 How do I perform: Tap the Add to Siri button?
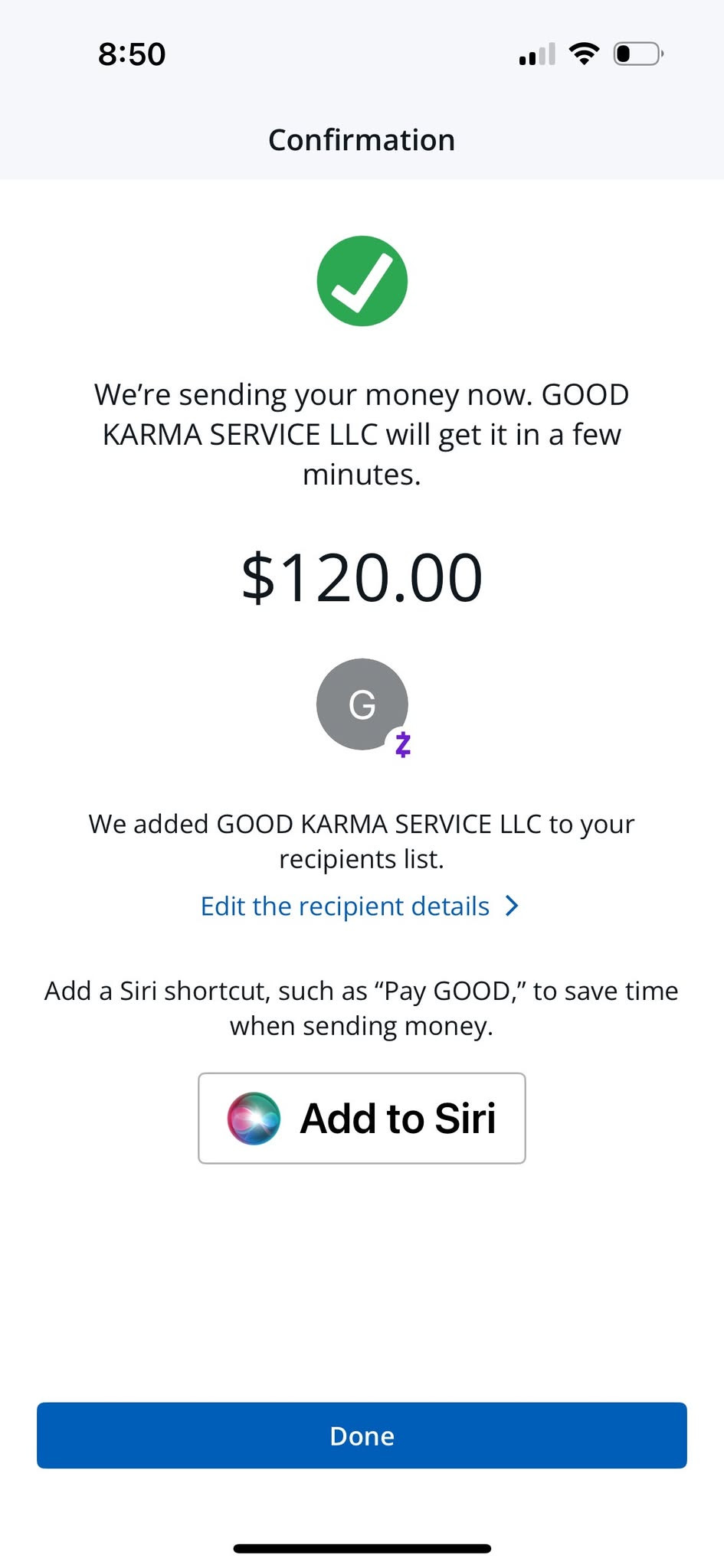click(362, 1118)
